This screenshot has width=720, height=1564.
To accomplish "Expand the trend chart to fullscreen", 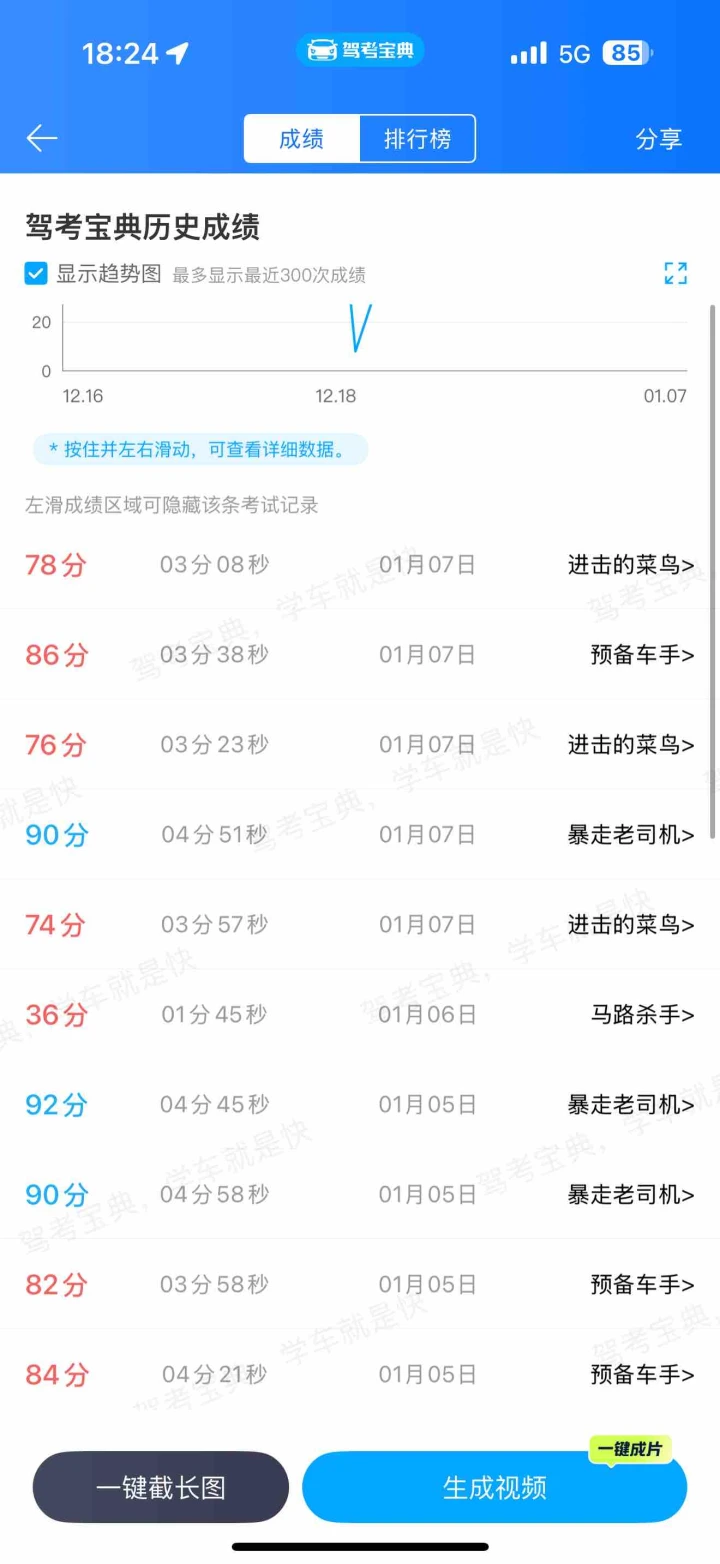I will [675, 273].
